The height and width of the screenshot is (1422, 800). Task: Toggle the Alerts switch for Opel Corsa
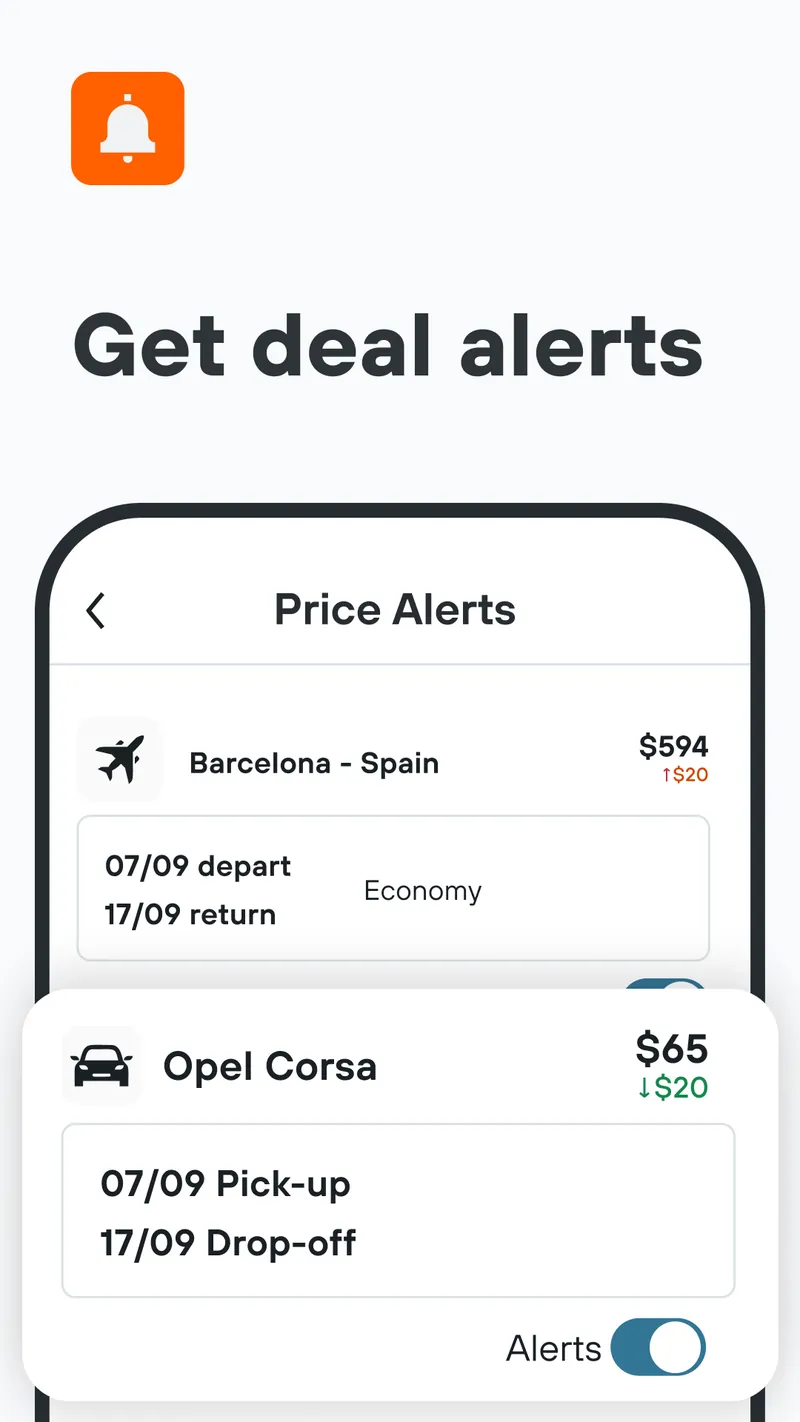click(658, 1347)
